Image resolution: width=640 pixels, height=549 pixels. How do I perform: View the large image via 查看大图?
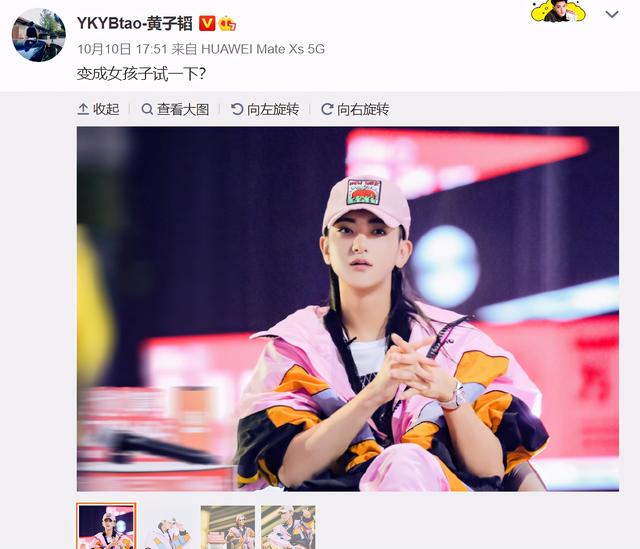click(175, 109)
